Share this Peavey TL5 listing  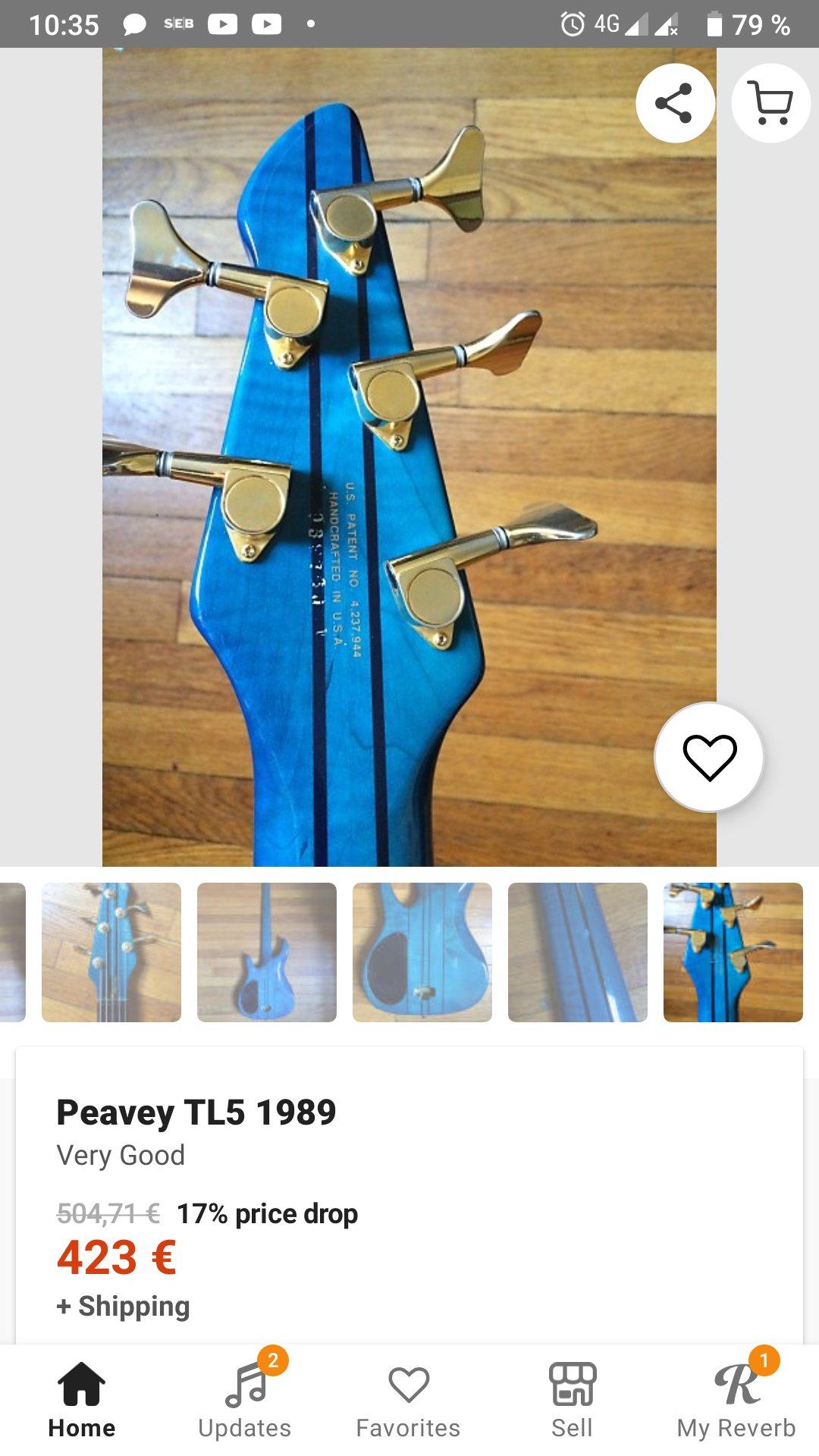coord(674,103)
